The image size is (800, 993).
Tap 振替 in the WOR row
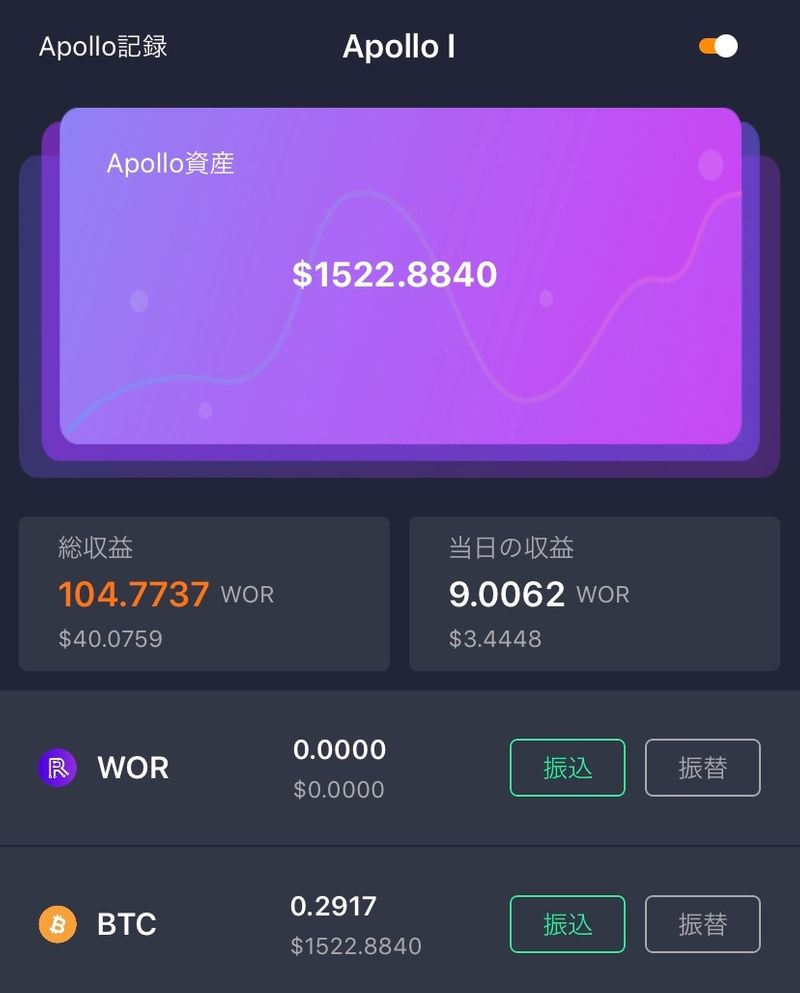pos(702,768)
